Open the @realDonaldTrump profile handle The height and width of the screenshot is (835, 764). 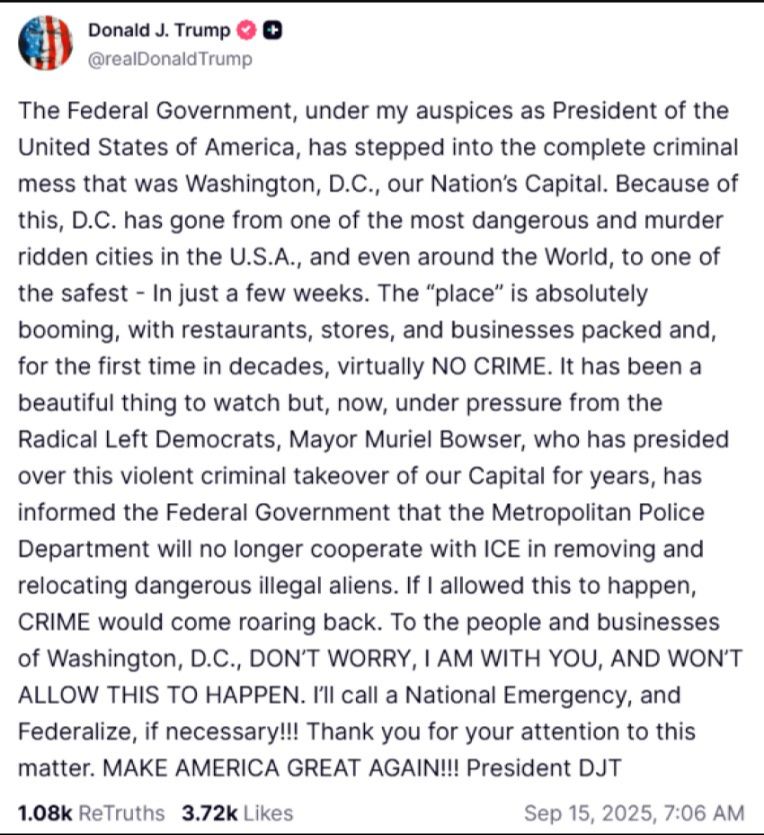click(170, 59)
